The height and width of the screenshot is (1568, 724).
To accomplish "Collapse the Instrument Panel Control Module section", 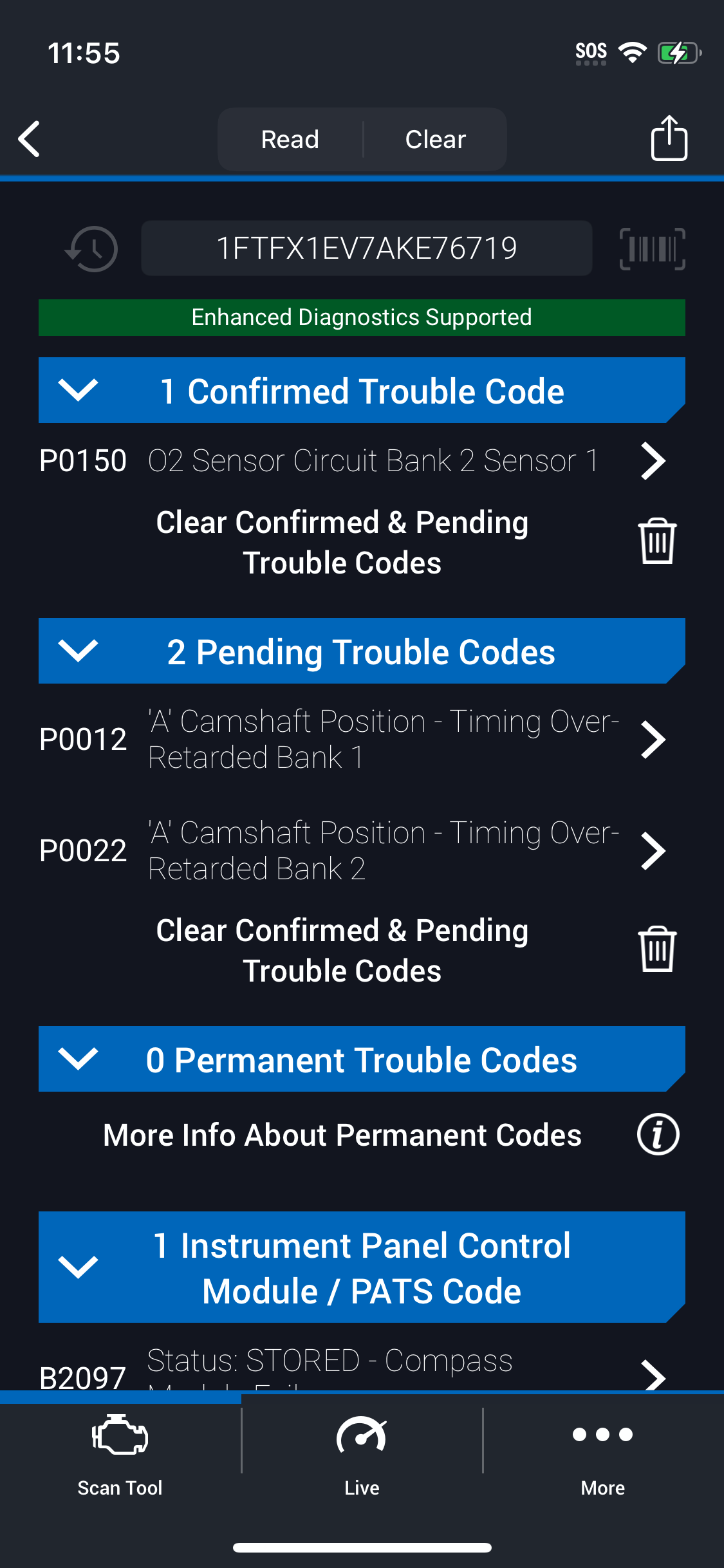I will 362,1267.
